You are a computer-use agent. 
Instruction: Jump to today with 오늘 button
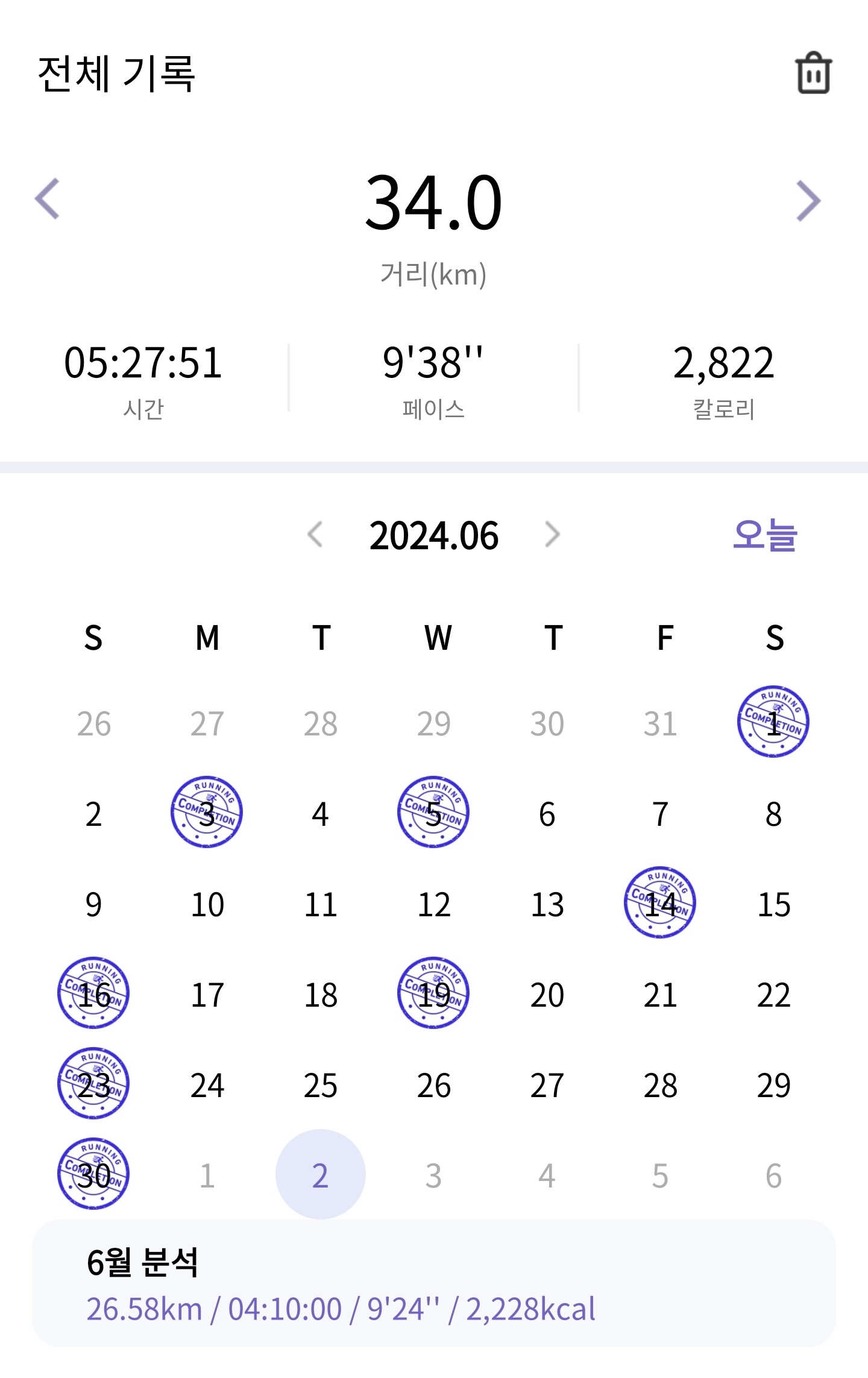[x=765, y=535]
